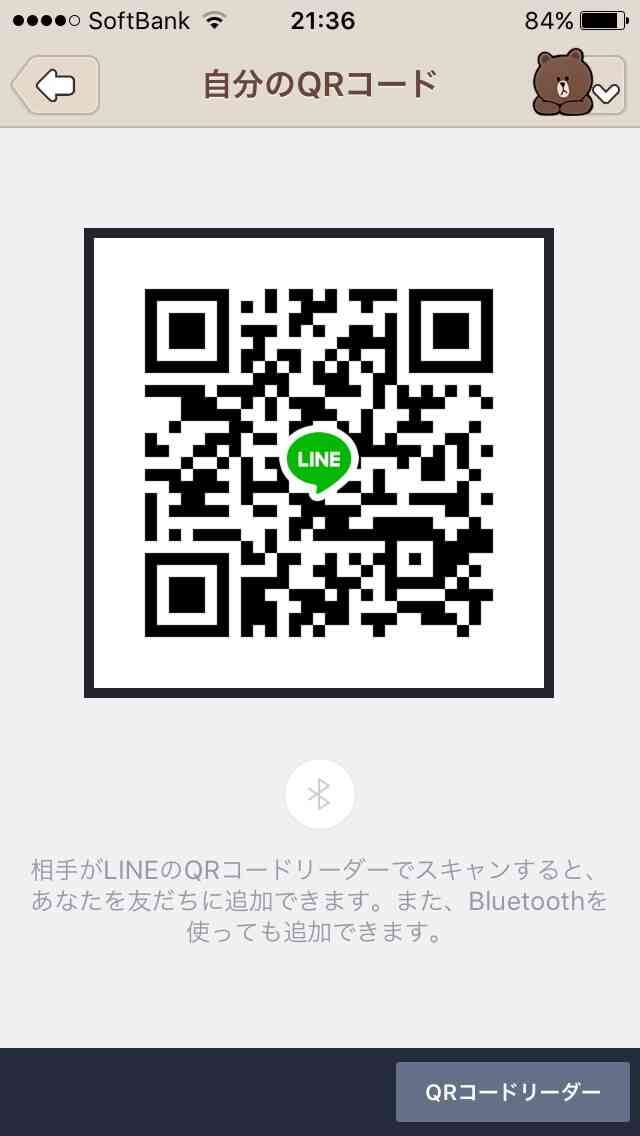This screenshot has height=1136, width=640.
Task: Open the dropdown menu beside the bear
Action: pyautogui.click(x=607, y=89)
